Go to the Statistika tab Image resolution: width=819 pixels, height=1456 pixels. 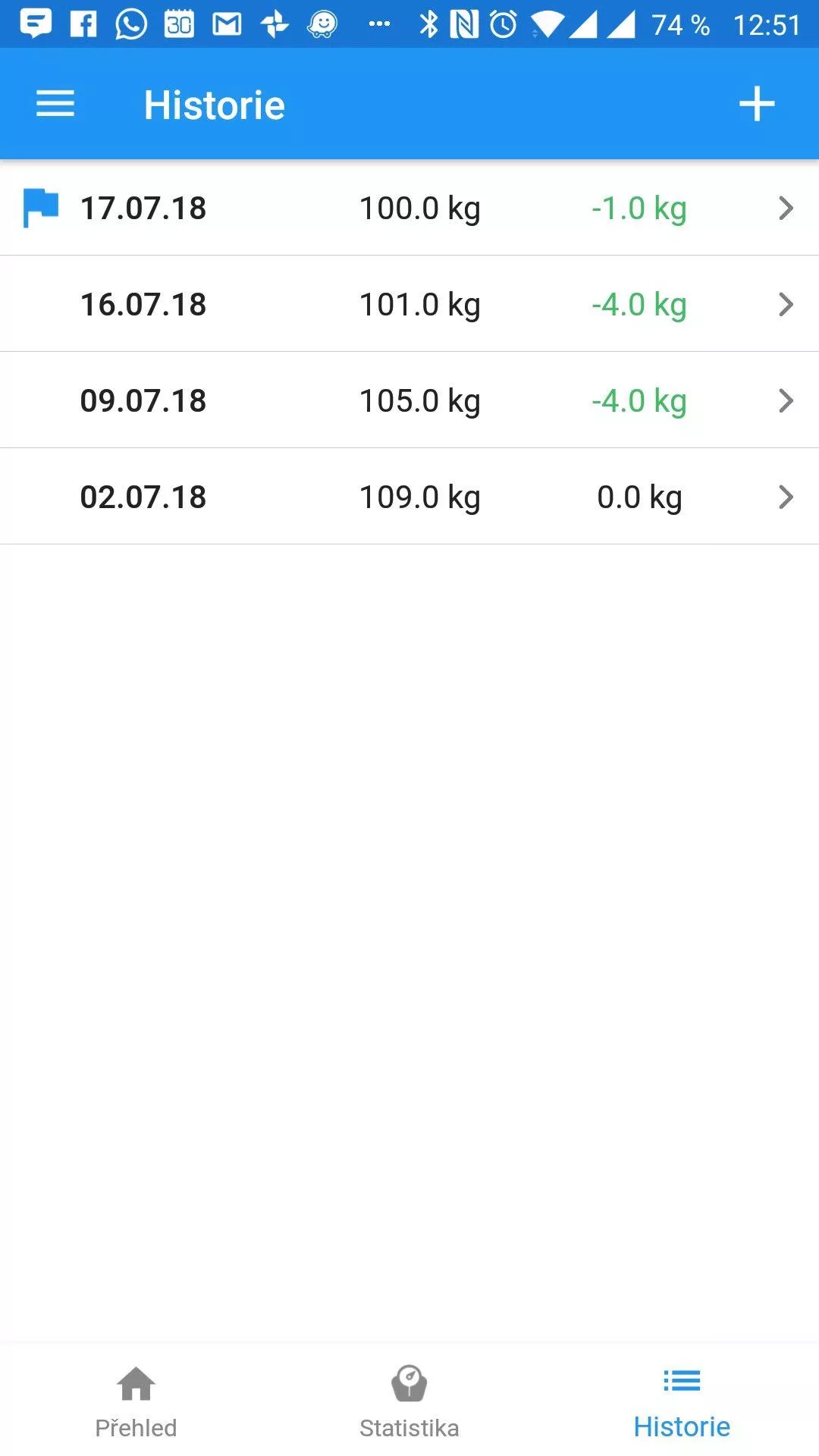pos(409,1402)
